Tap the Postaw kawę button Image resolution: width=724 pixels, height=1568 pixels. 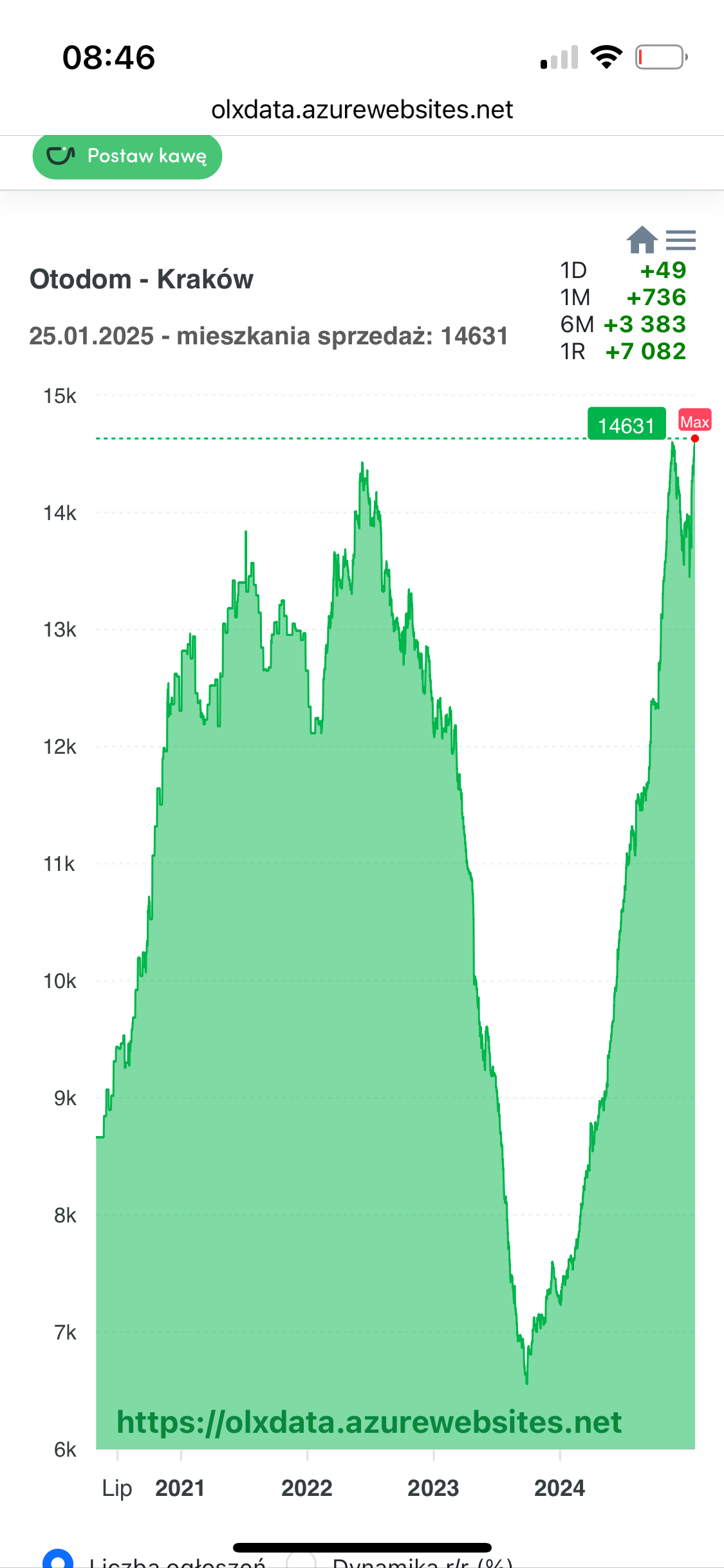[x=127, y=156]
